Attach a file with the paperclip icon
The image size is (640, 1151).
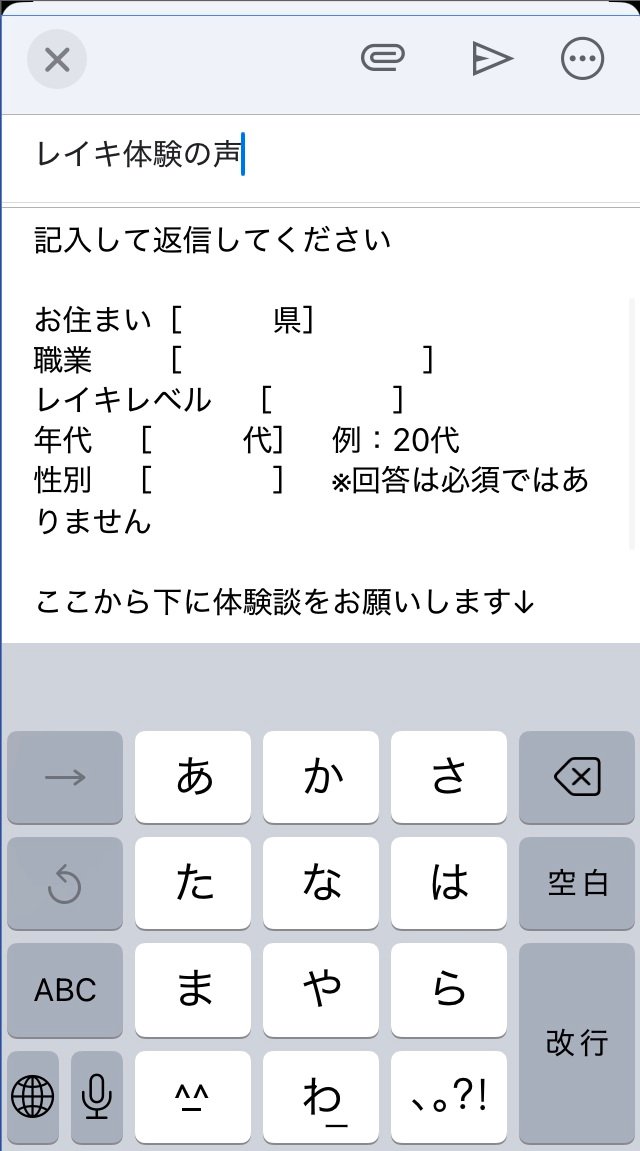tap(382, 59)
